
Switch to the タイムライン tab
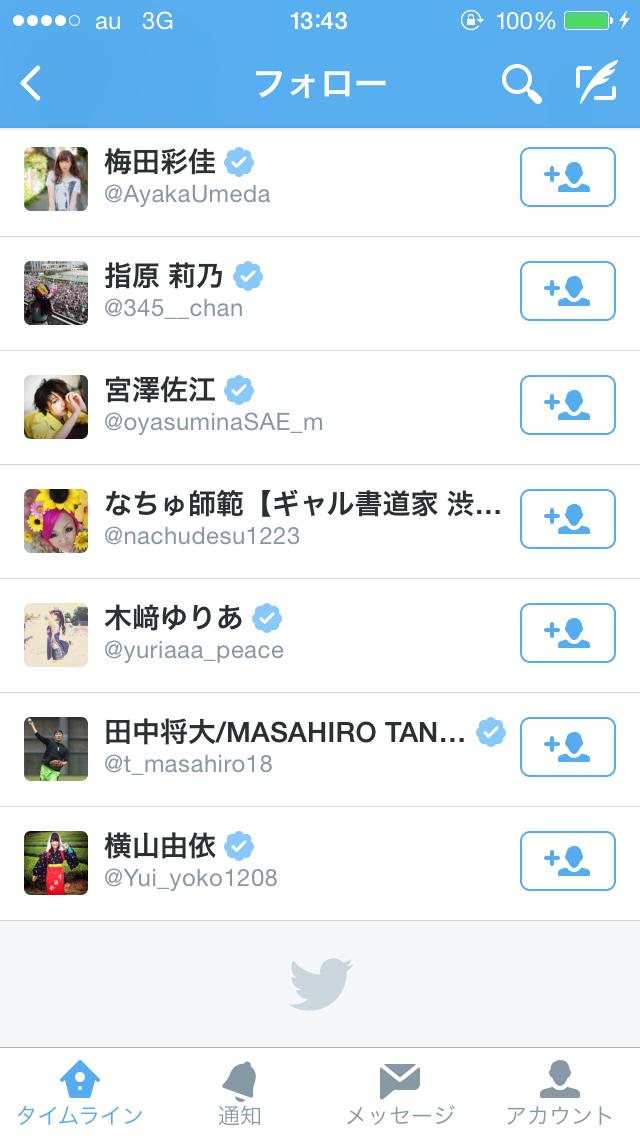(80, 1092)
